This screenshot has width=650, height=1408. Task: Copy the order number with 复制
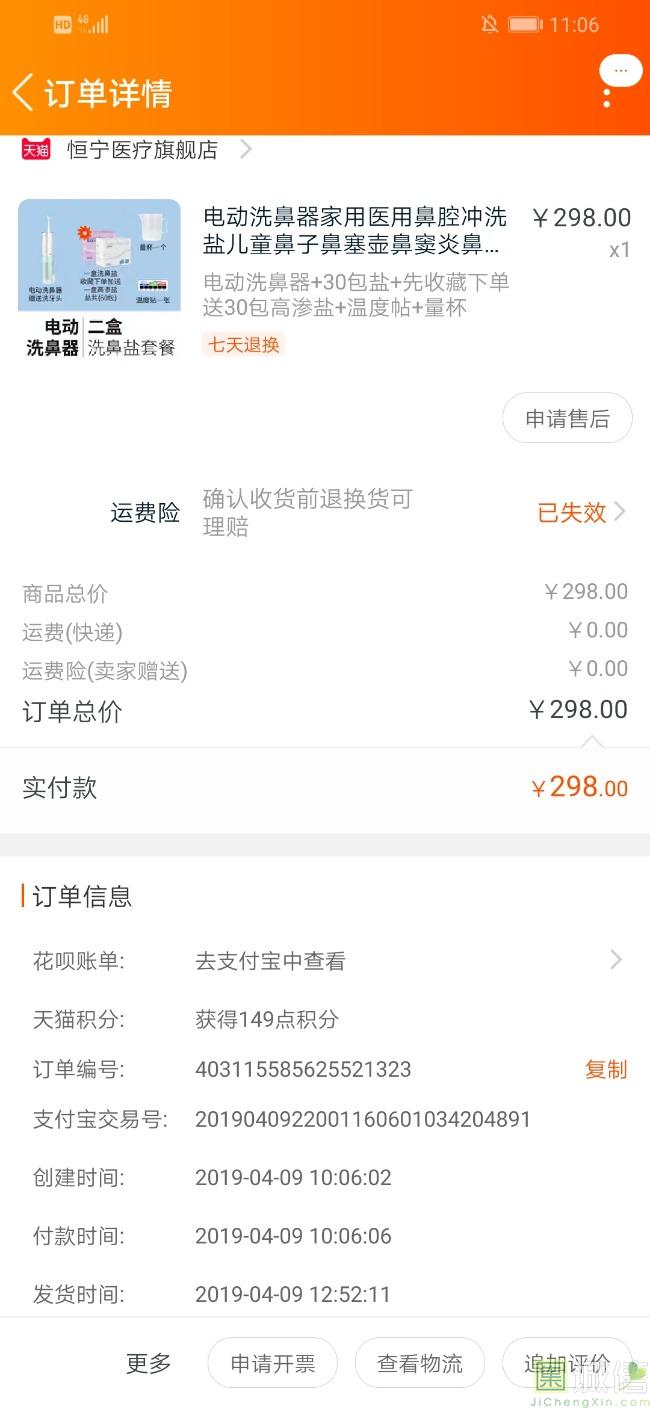[606, 1069]
